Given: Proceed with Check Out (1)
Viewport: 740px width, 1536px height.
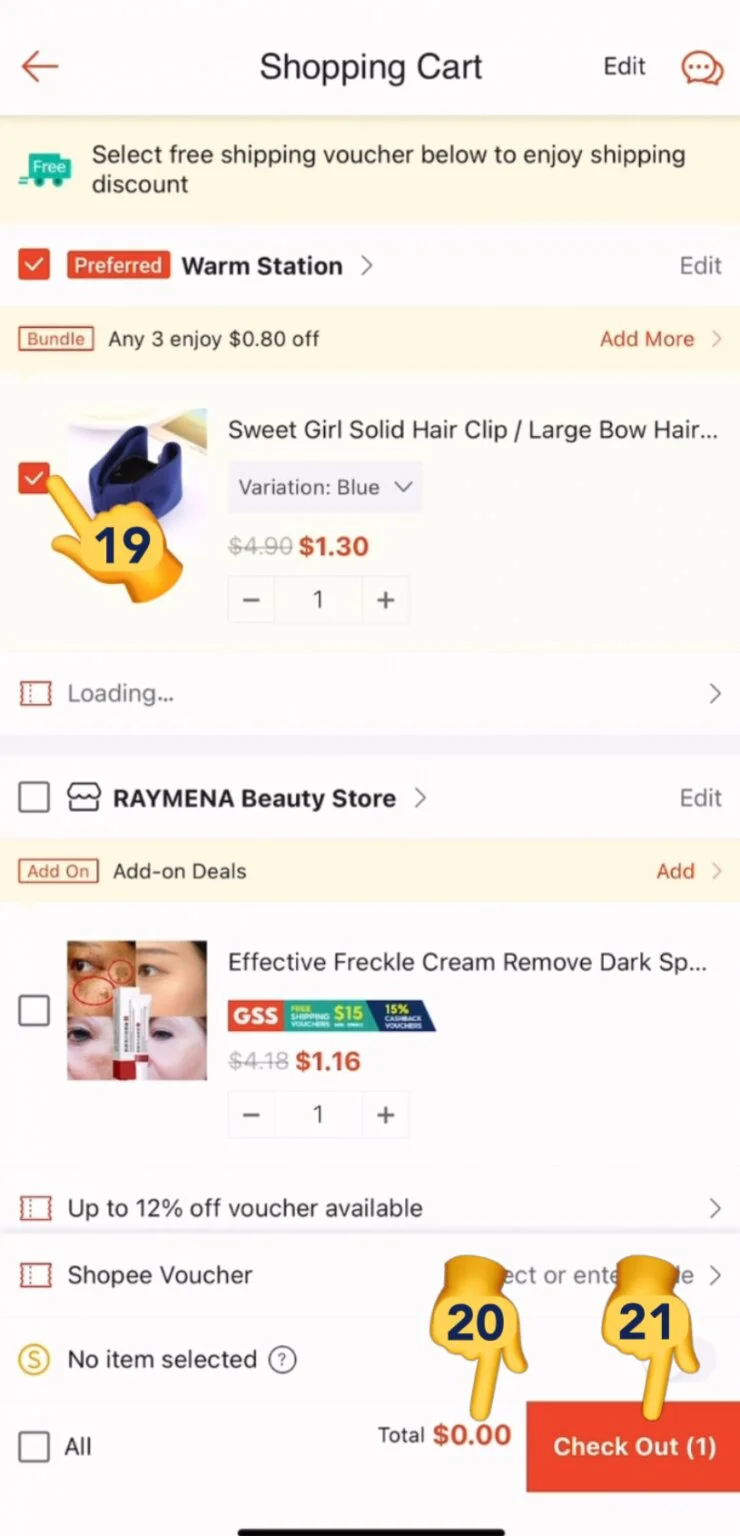Looking at the screenshot, I should [633, 1447].
